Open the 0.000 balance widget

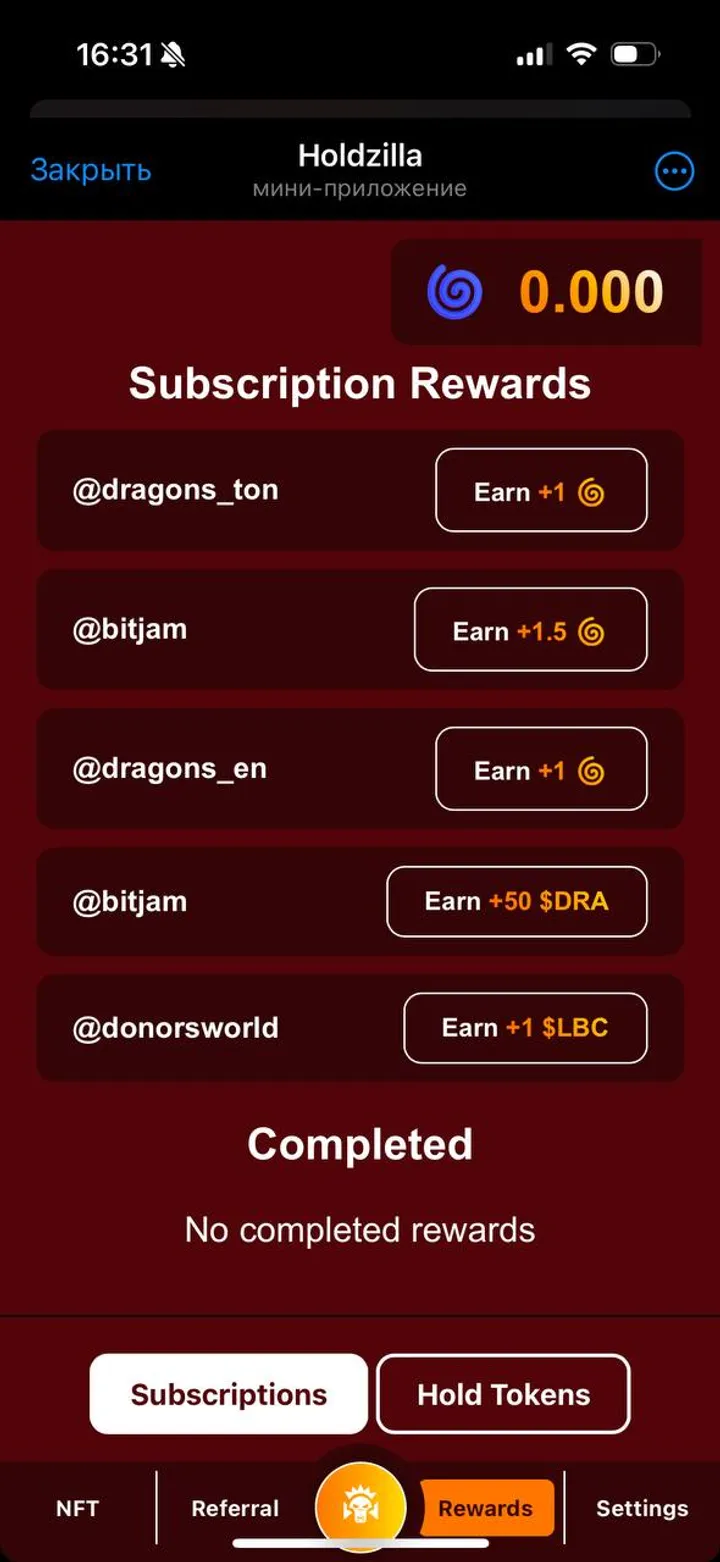click(545, 292)
